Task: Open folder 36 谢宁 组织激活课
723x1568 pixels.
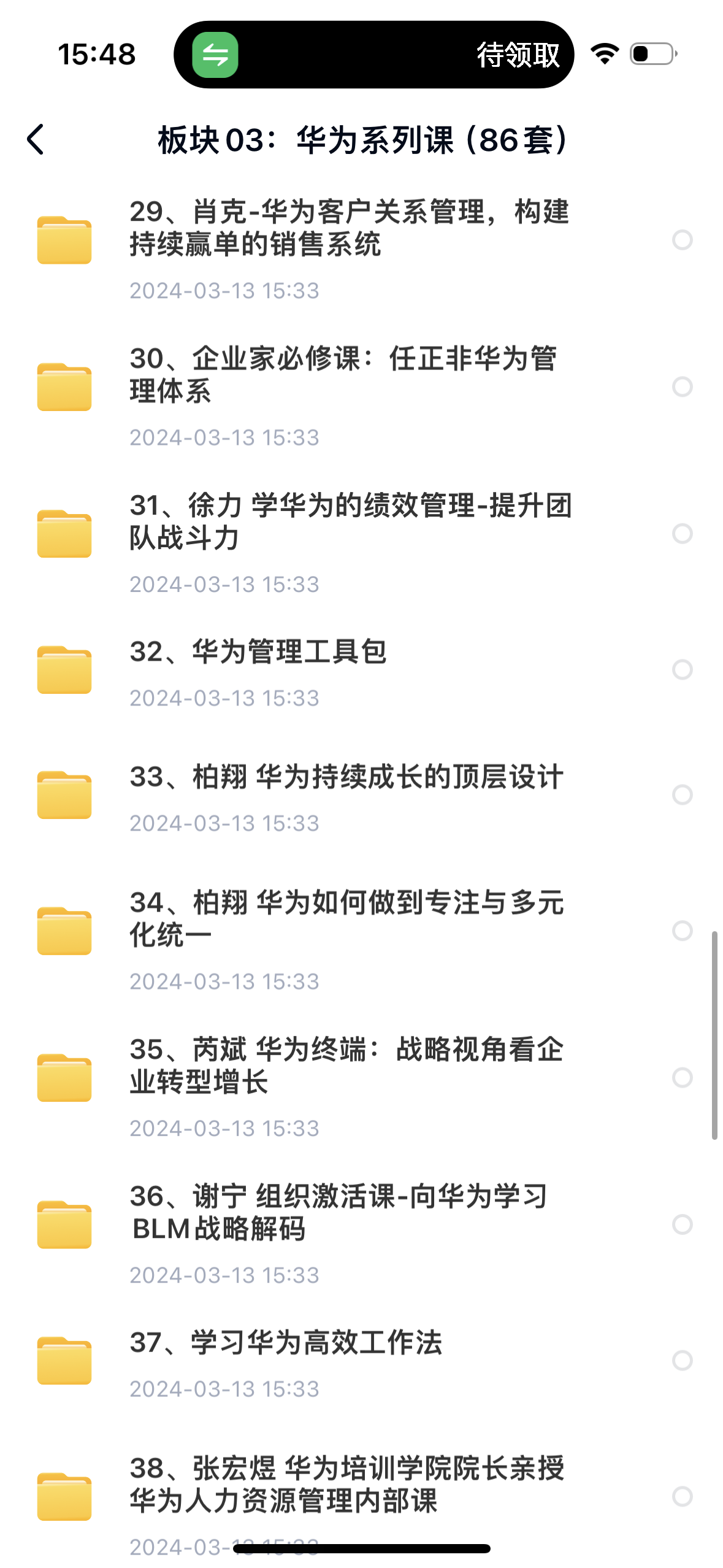Action: [x=339, y=1212]
